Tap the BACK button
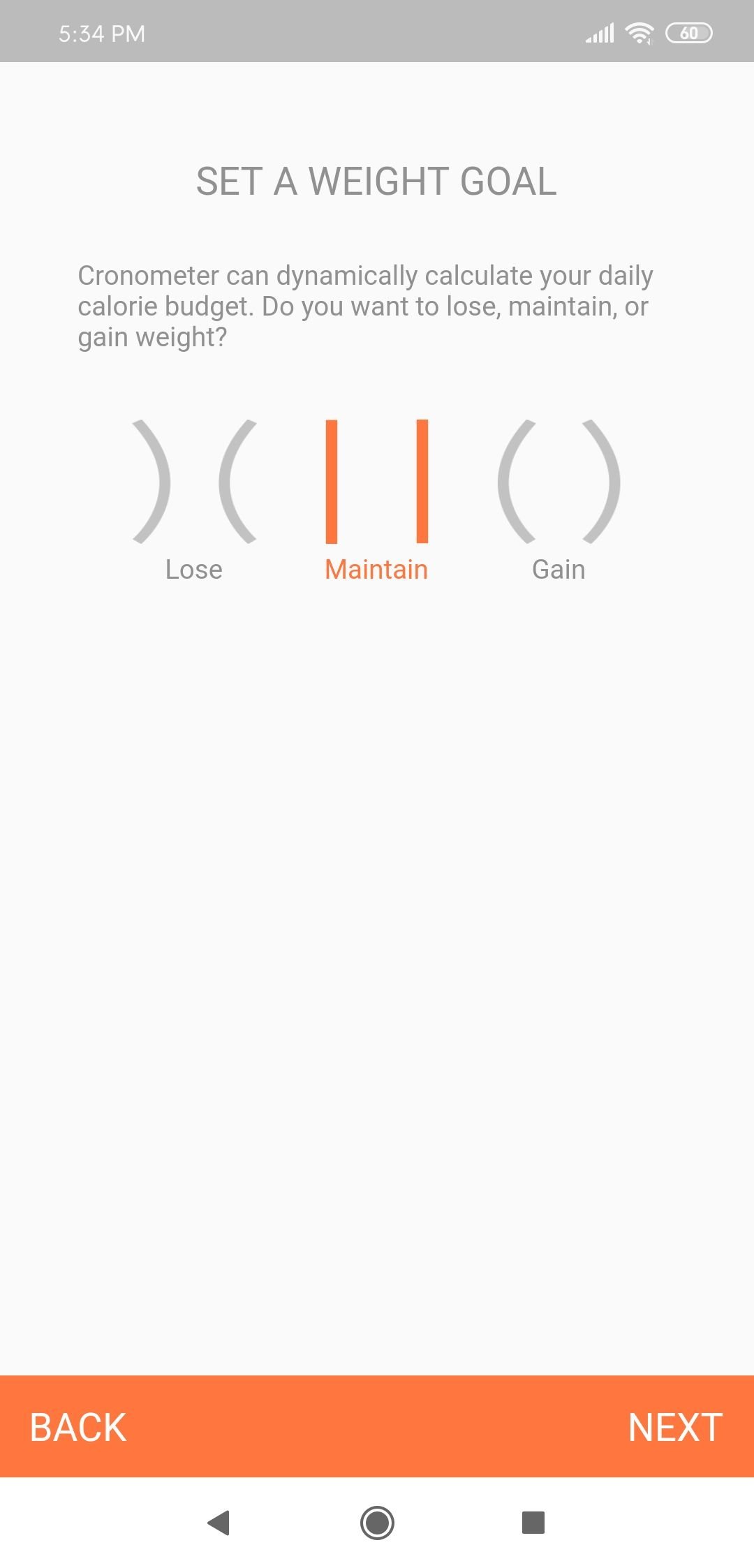Image resolution: width=754 pixels, height=1568 pixels. click(x=78, y=1427)
